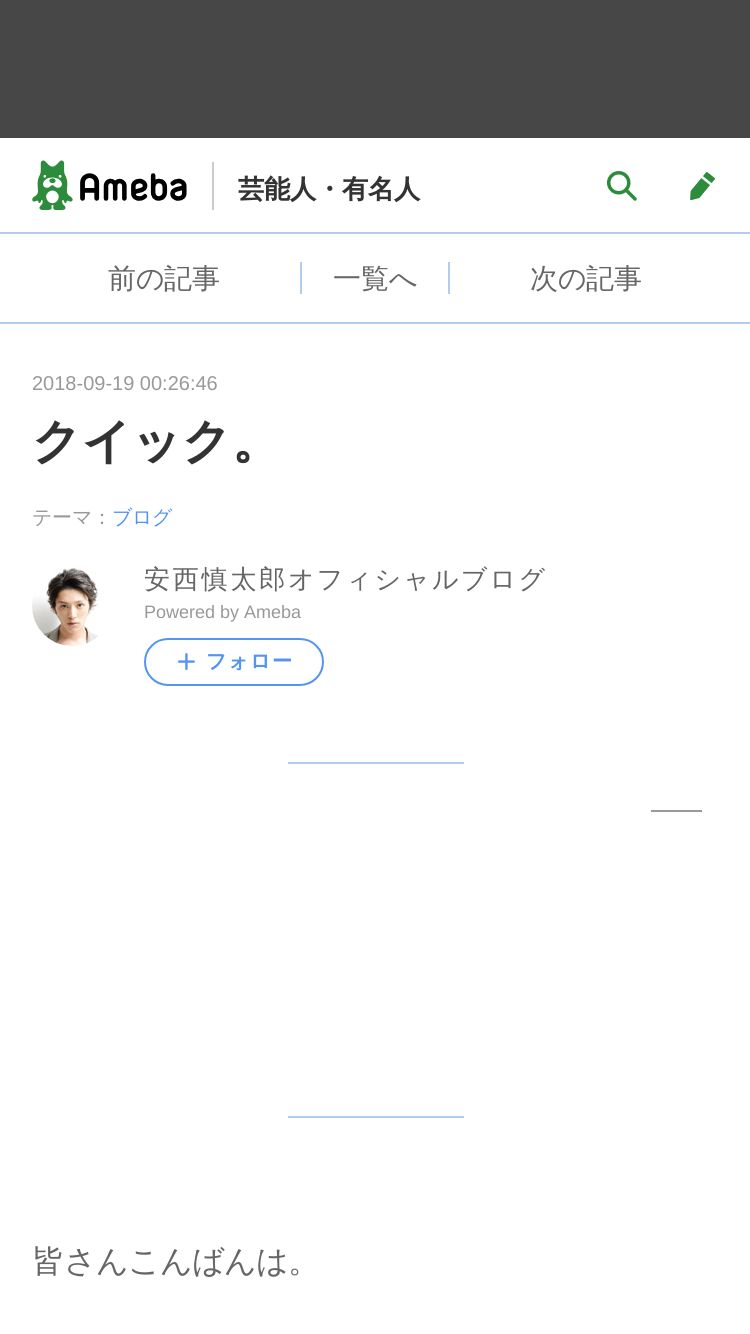Open the ブログ theme link
Viewport: 750px width, 1334px height.
[x=142, y=517]
